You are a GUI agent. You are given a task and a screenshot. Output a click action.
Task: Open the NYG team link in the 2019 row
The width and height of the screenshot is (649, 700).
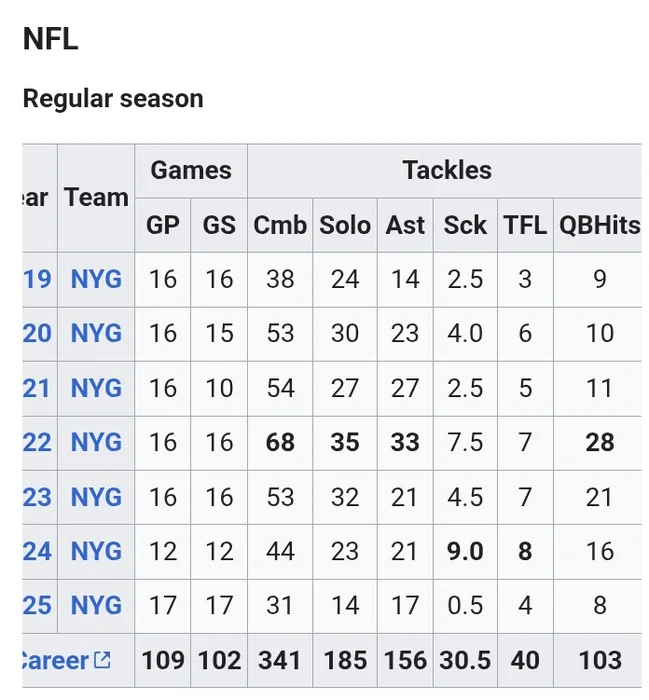pyautogui.click(x=96, y=279)
